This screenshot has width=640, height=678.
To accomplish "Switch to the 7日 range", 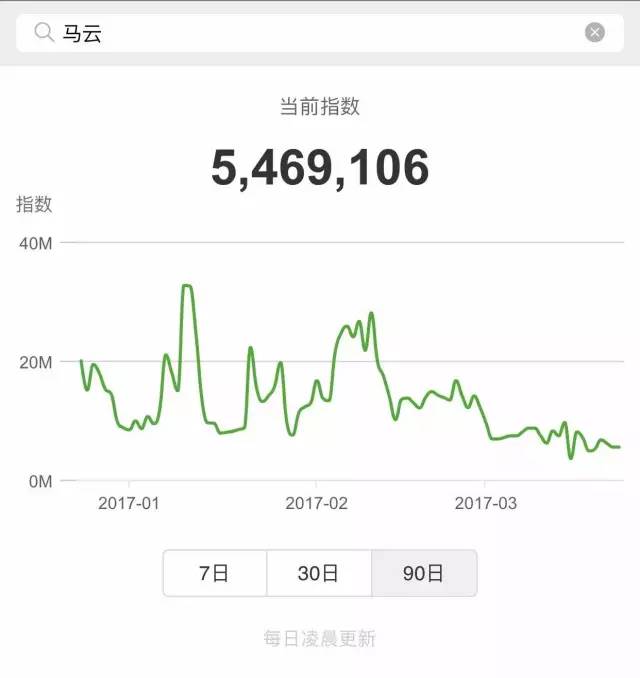I will pos(214,573).
